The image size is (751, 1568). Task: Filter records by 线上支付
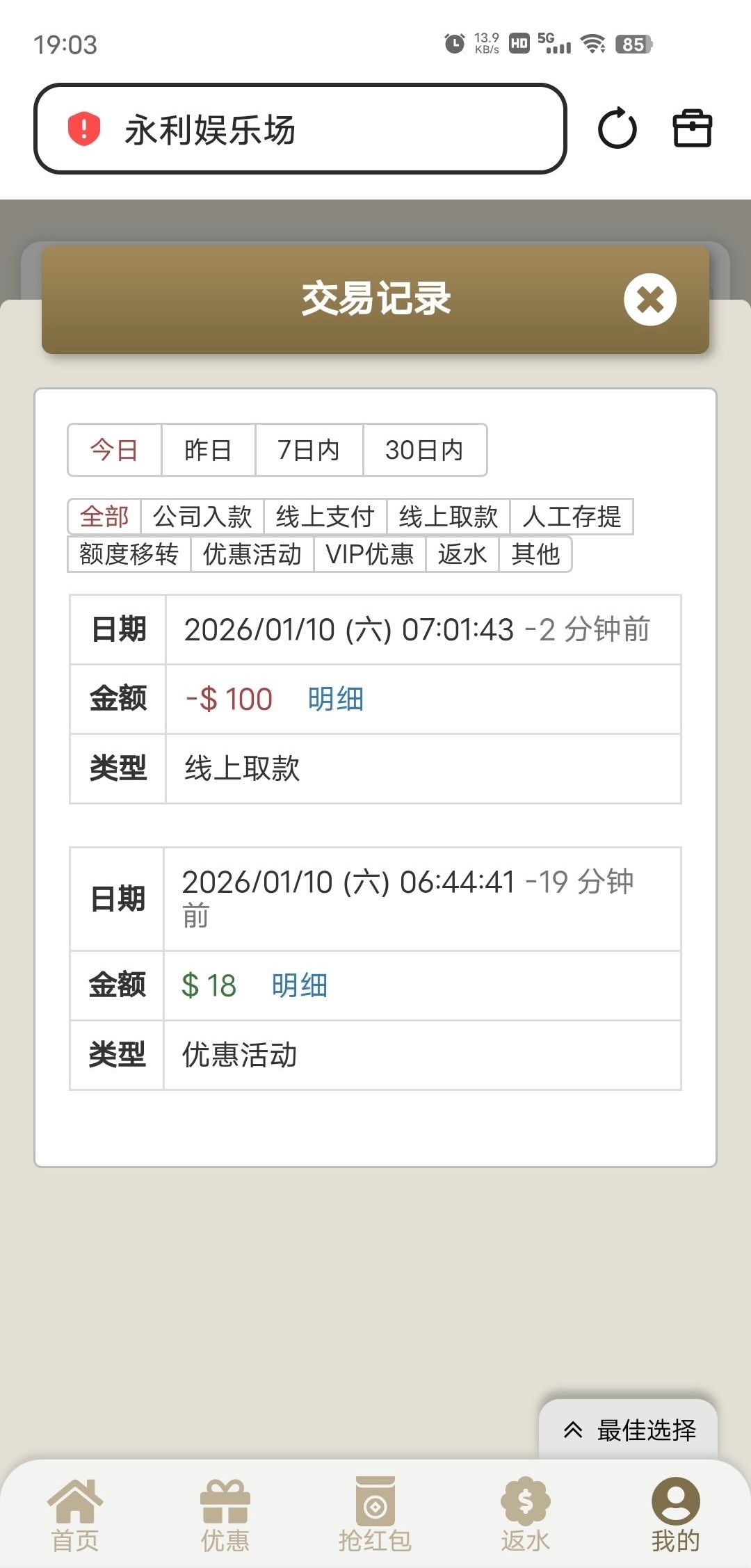[325, 517]
